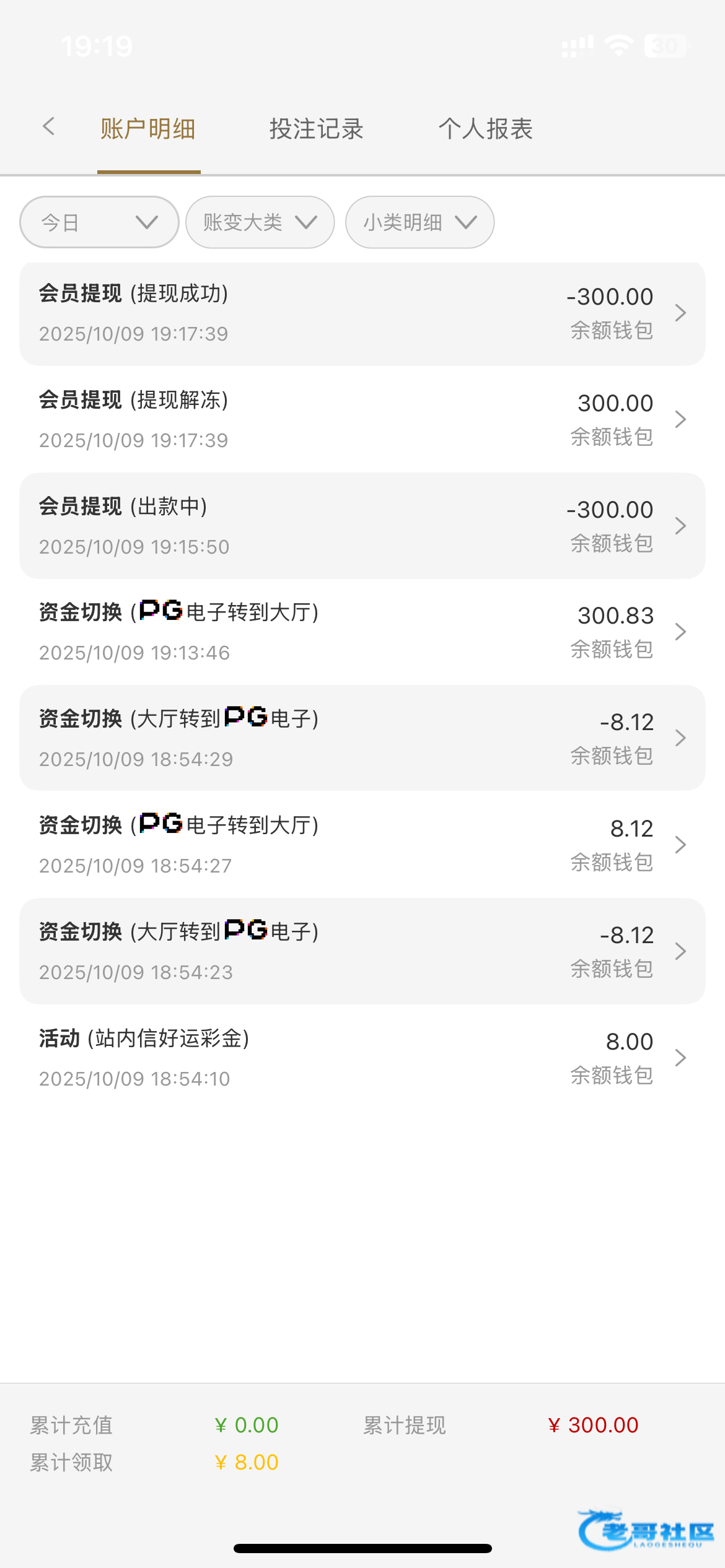The width and height of the screenshot is (725, 1568).
Task: Open the 出款中 withdrawal record
Action: (x=362, y=526)
